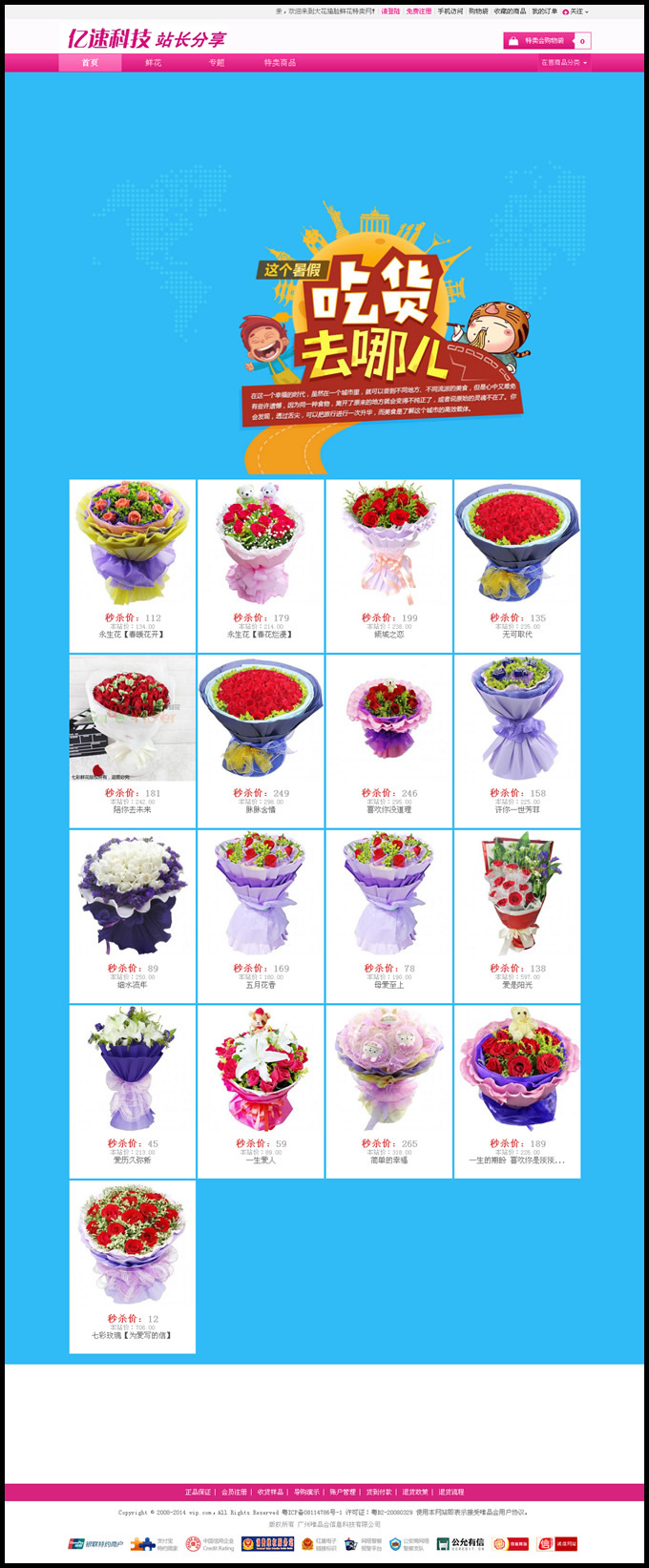Open the 特卖会购物袋 cart button

[x=546, y=41]
